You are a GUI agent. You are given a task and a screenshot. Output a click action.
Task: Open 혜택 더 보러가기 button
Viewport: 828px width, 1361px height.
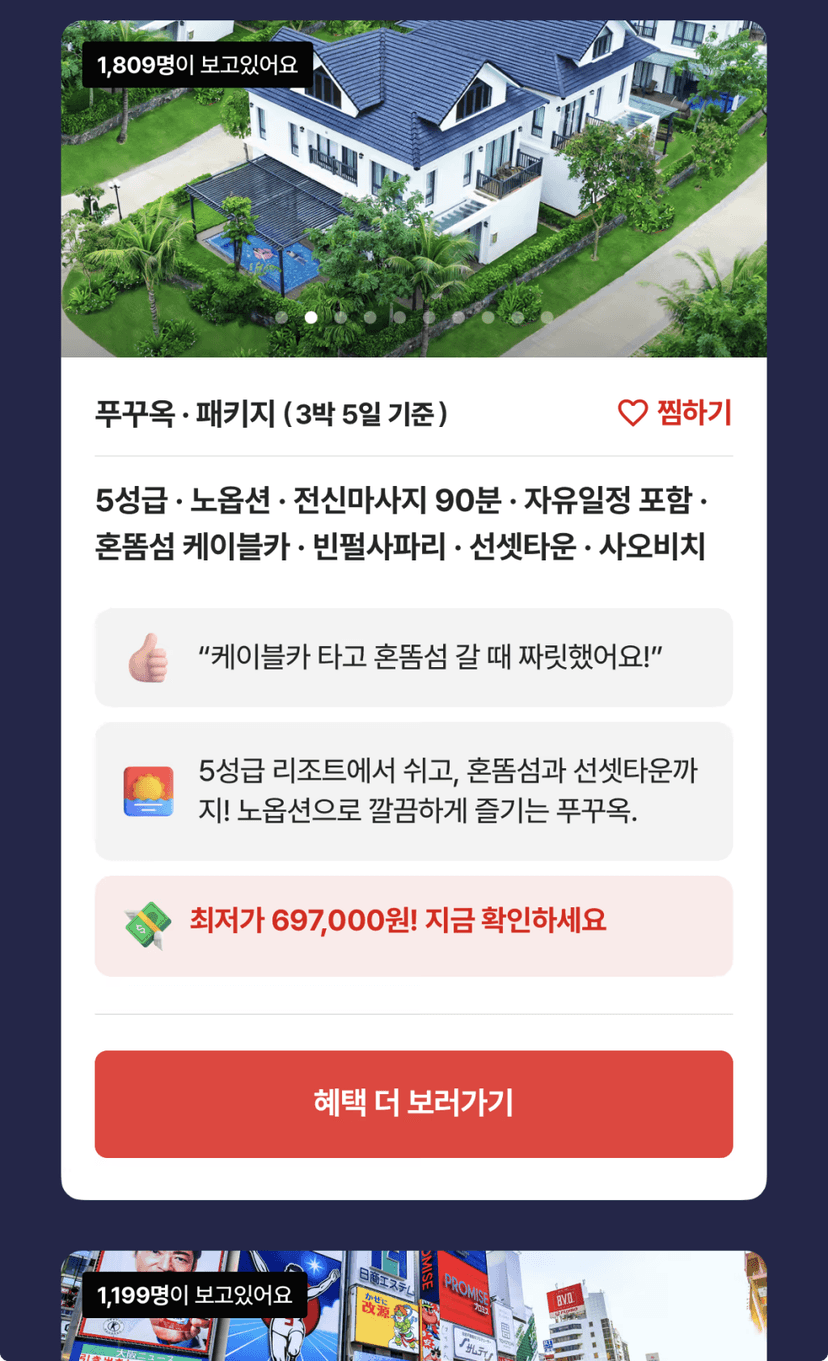(x=414, y=1104)
